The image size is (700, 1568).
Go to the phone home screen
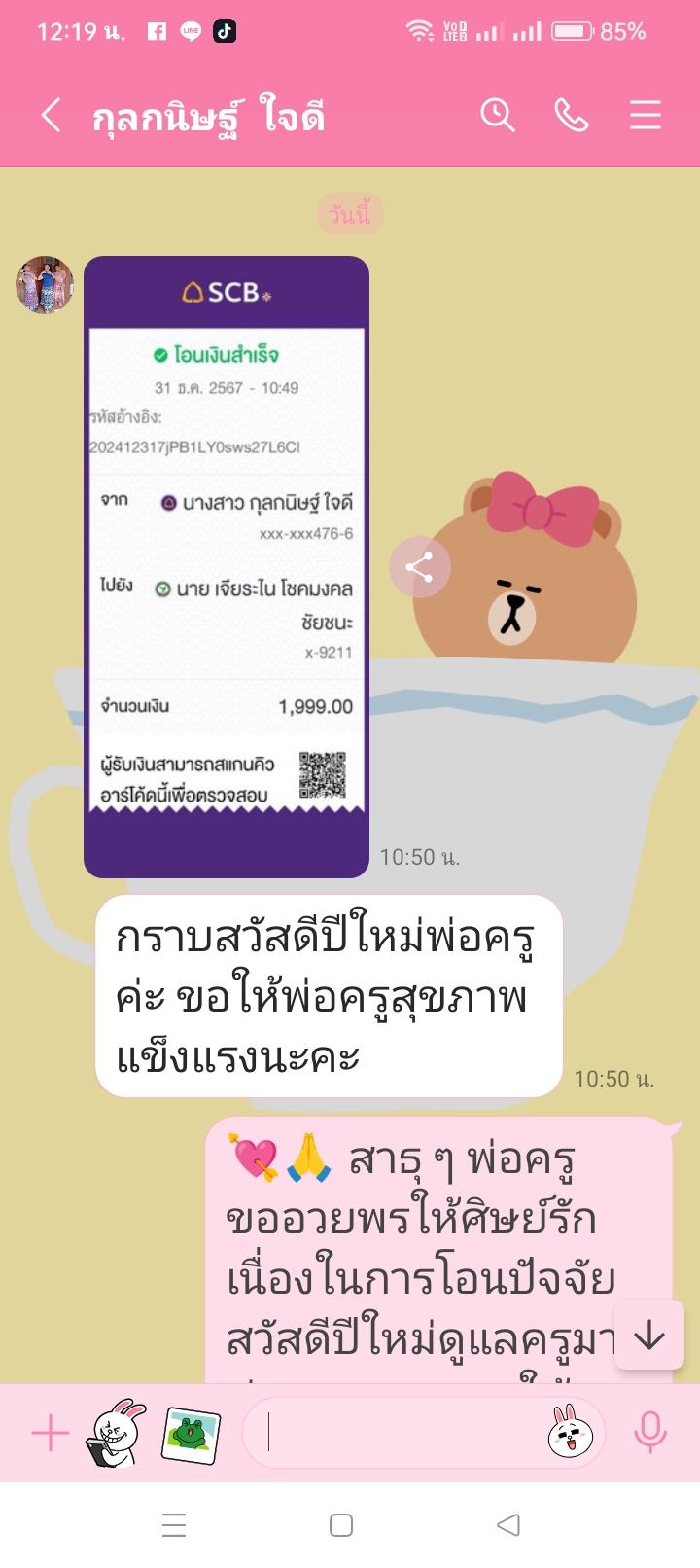point(341,1524)
